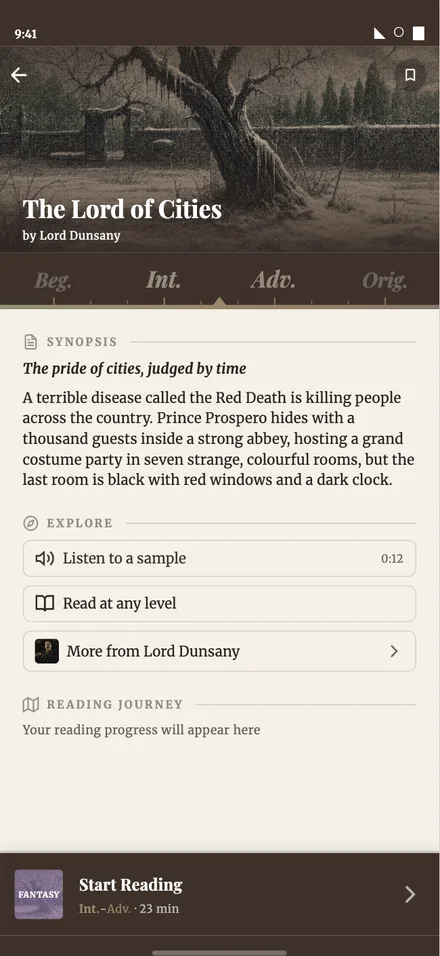
Task: Choose the Adv. reading level
Action: [x=273, y=280]
